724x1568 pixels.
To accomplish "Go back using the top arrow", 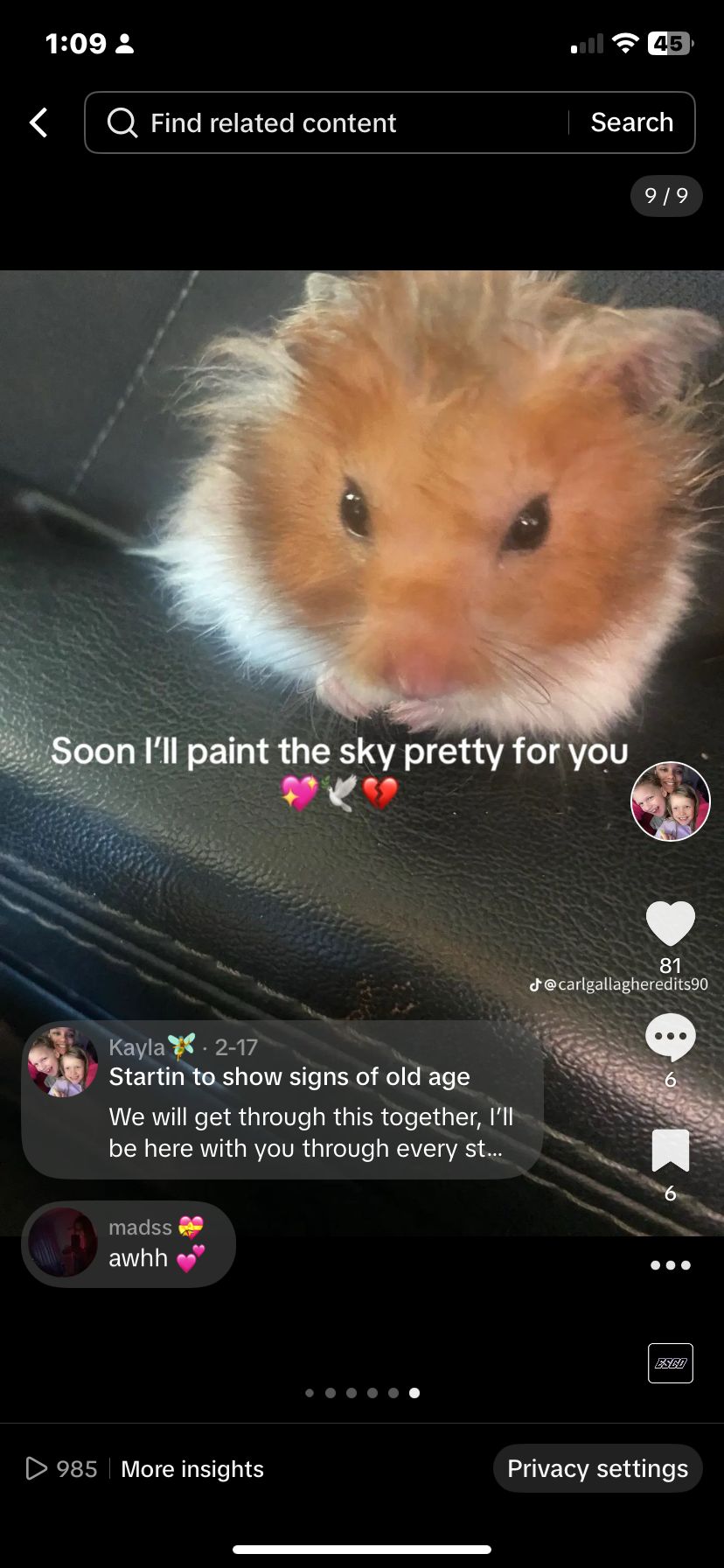I will 38,122.
